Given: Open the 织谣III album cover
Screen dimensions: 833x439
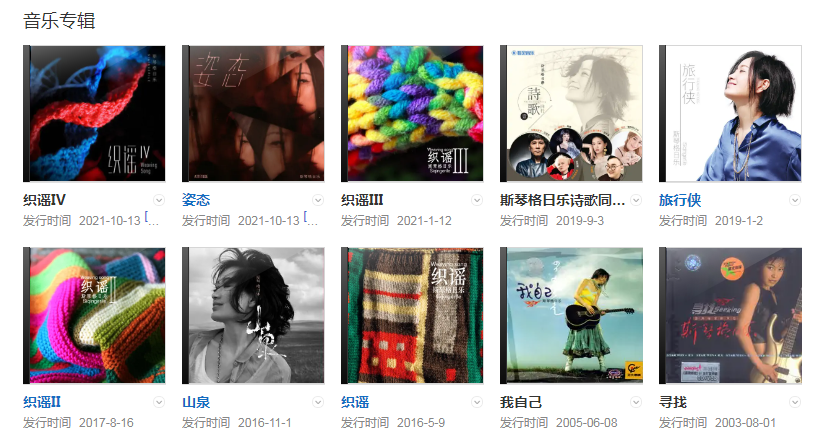Looking at the screenshot, I should pos(413,113).
